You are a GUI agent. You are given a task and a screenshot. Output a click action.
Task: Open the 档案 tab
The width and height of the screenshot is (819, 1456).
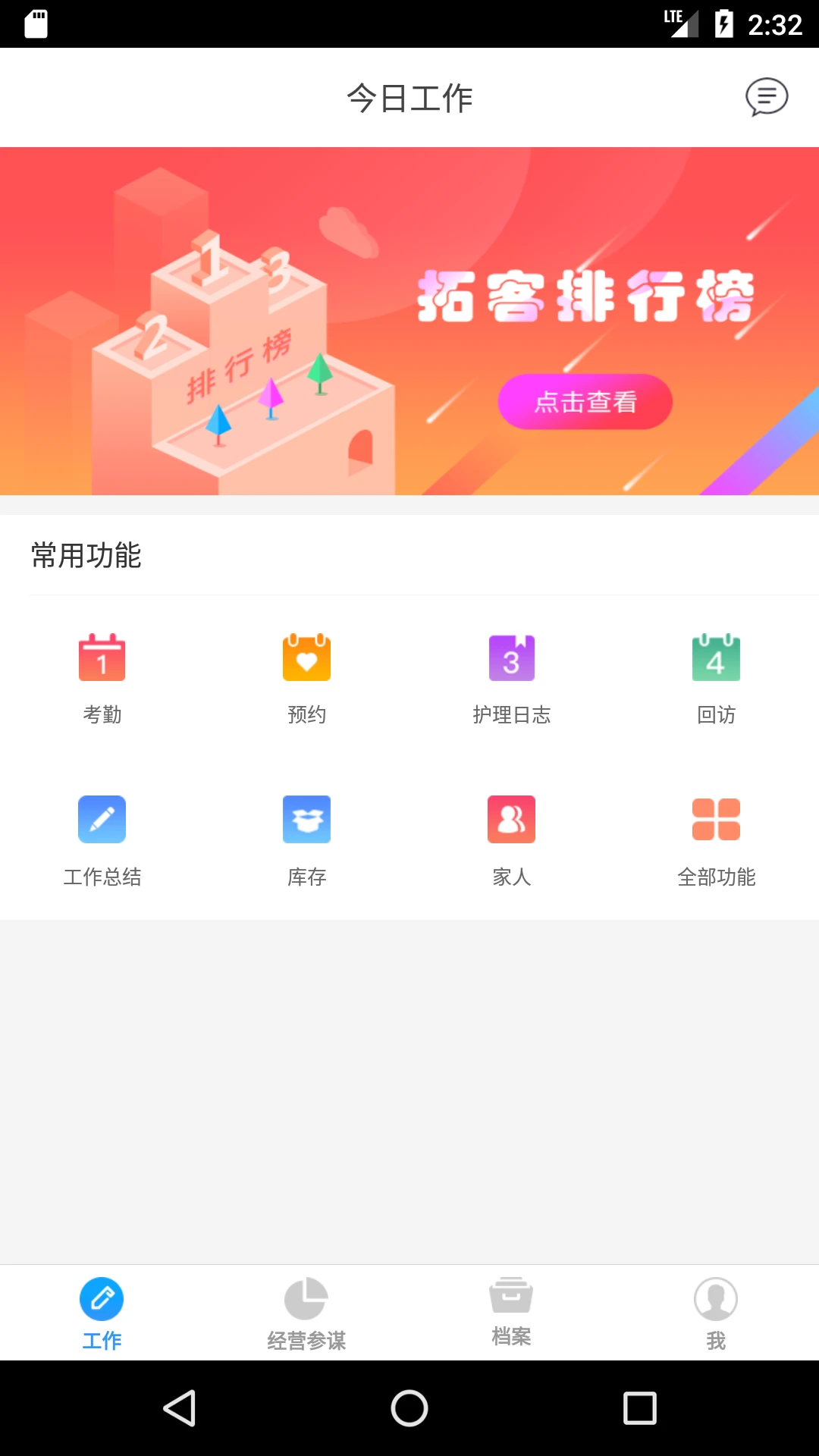512,1312
